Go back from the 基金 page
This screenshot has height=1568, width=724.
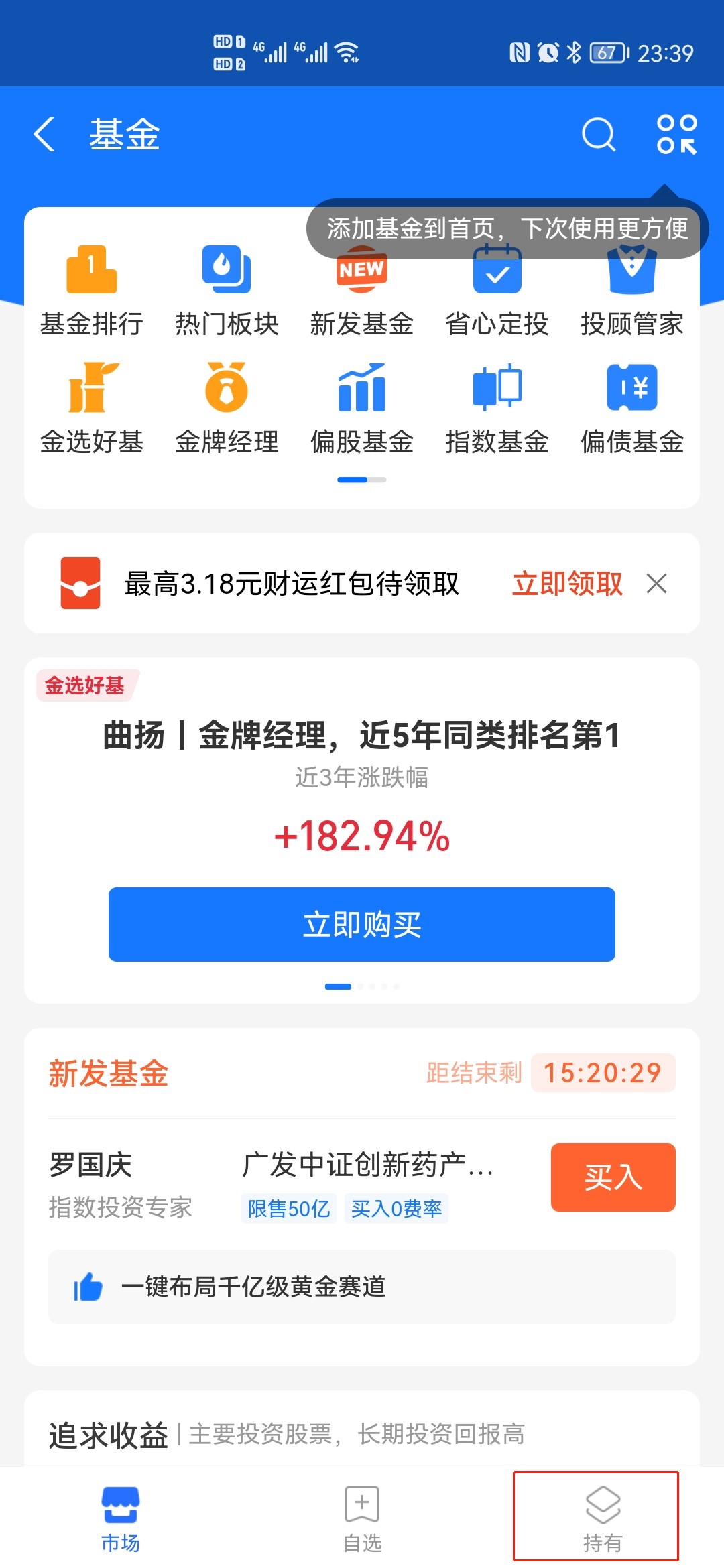pos(44,134)
